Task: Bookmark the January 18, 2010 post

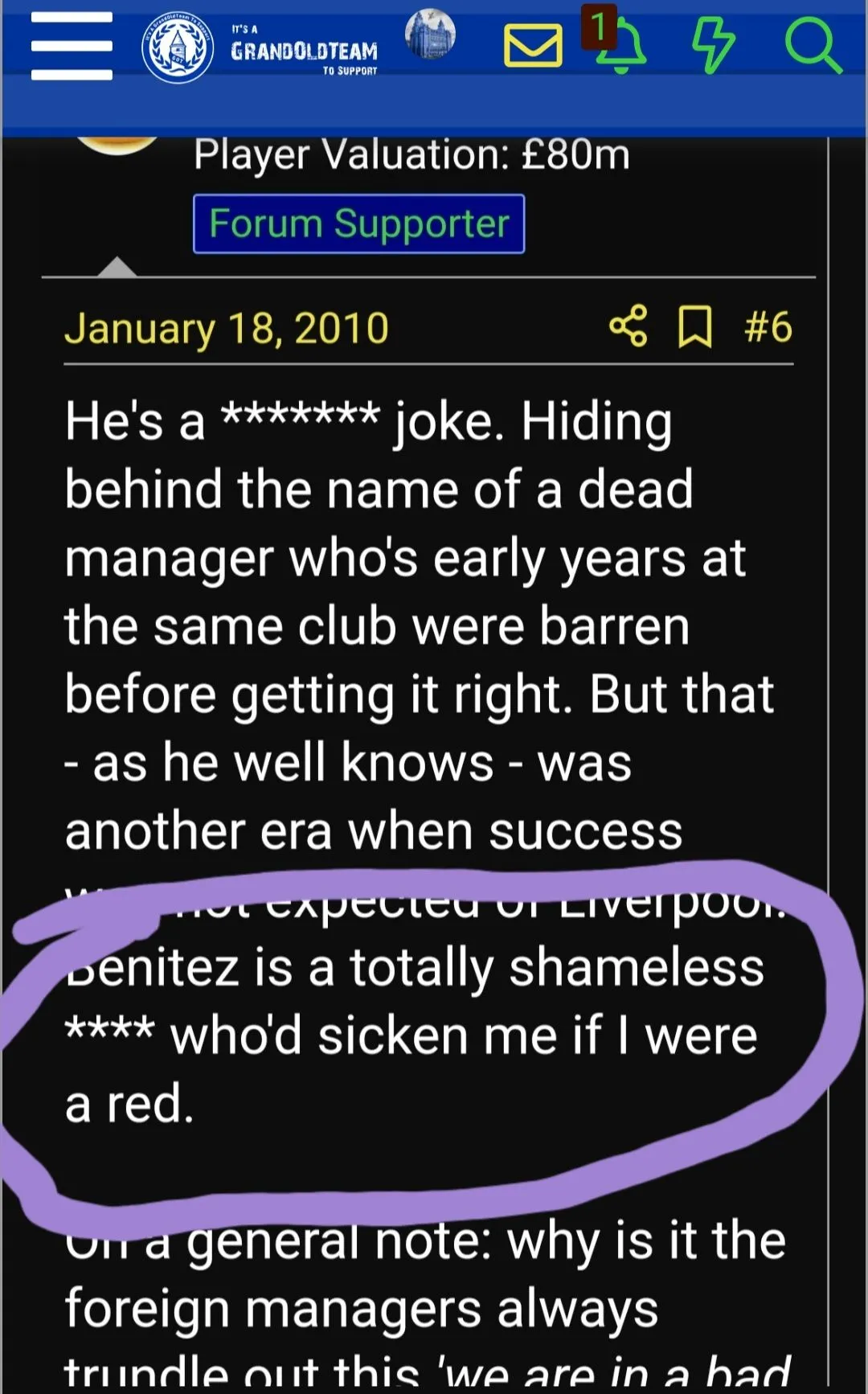Action: (694, 327)
